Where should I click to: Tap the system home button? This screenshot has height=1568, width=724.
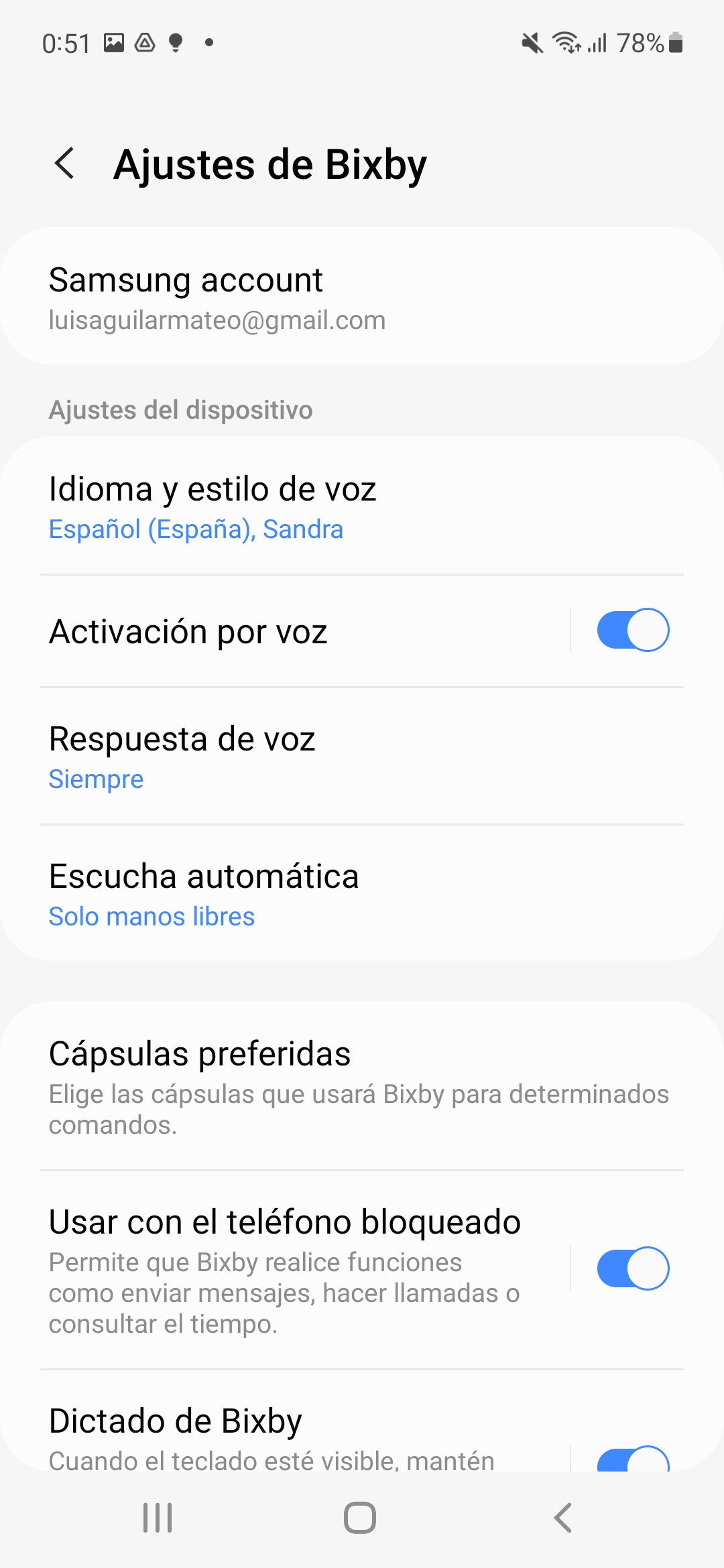coord(360,1518)
